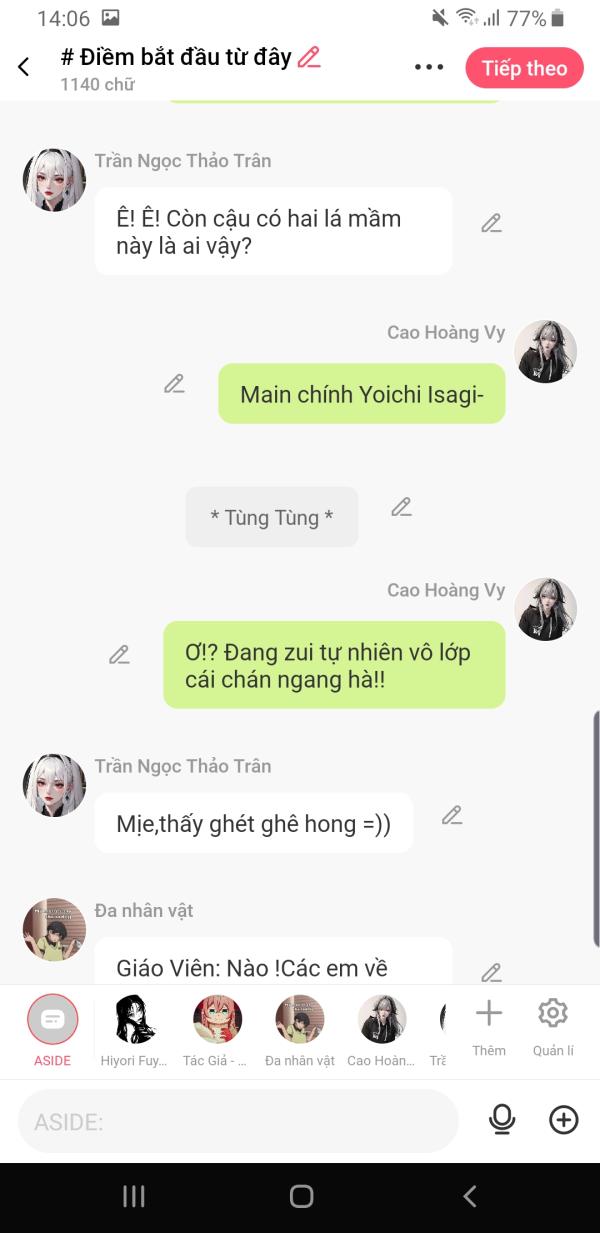Edit the message "Ê! Ê! Còn cậu có hai lá mầm"
The image size is (600, 1233).
click(x=491, y=223)
